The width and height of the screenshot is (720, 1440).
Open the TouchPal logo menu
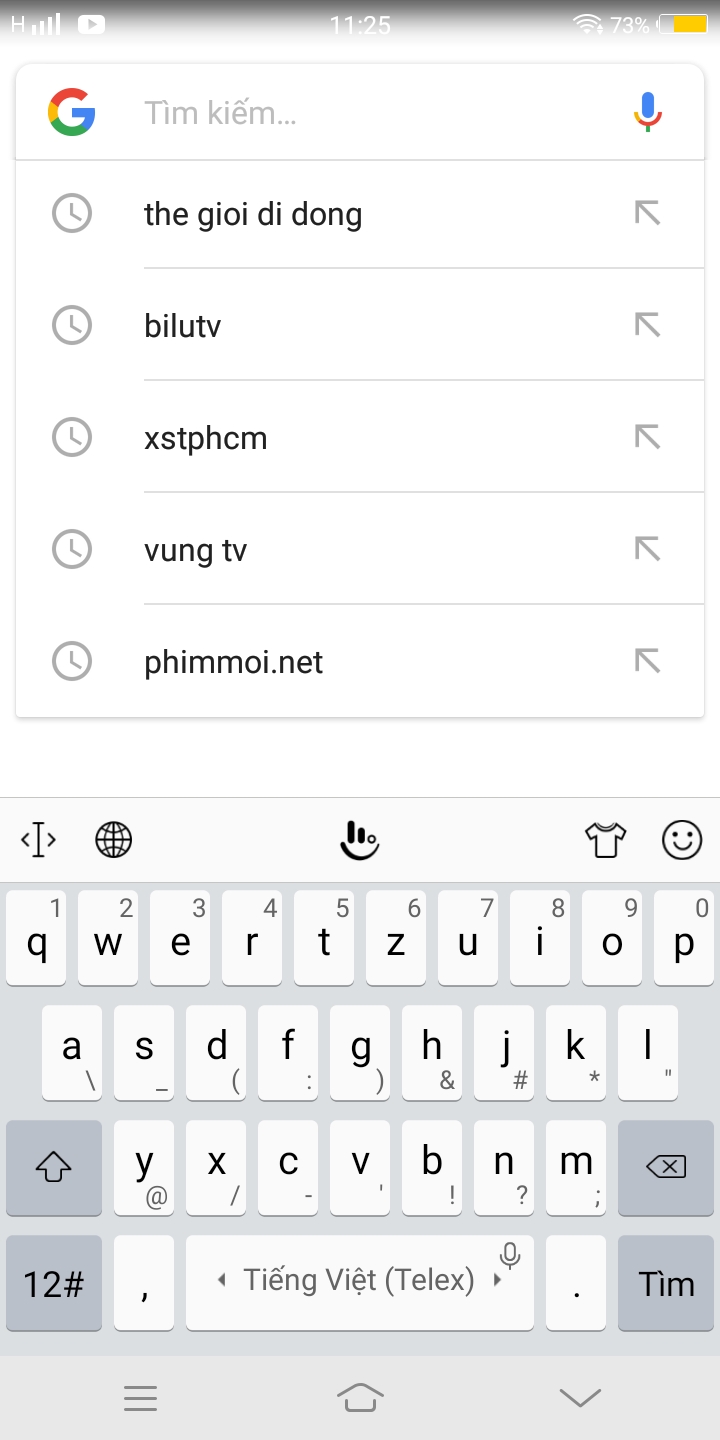pyautogui.click(x=359, y=840)
